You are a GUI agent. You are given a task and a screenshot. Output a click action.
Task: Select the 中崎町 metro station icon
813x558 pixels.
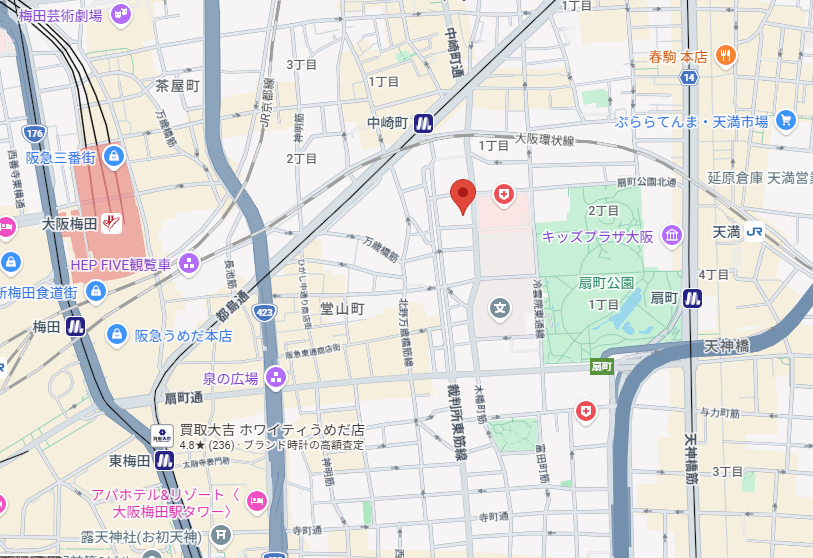(423, 123)
